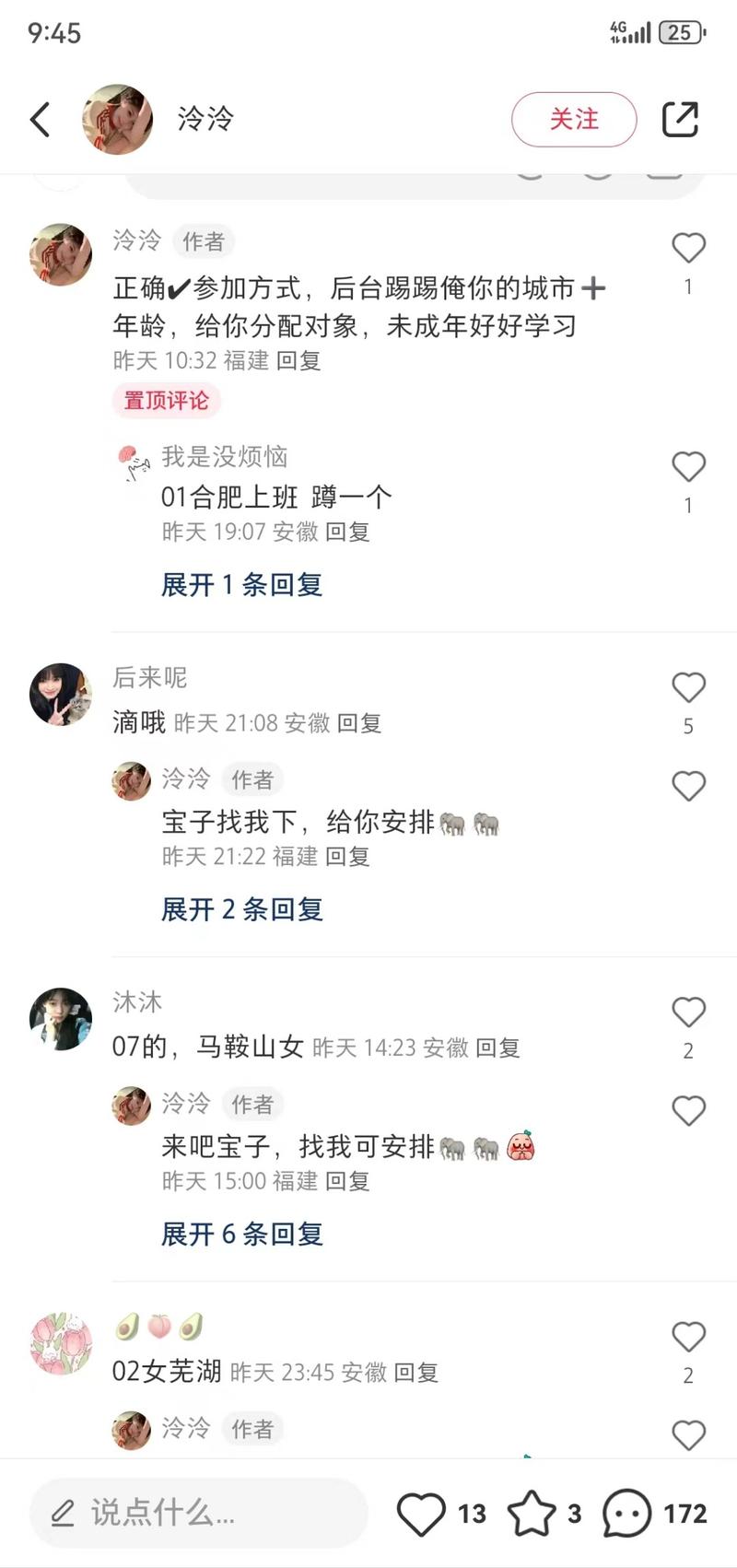Expand 展开 1 条回复
The width and height of the screenshot is (737, 1568).
pyautogui.click(x=241, y=585)
